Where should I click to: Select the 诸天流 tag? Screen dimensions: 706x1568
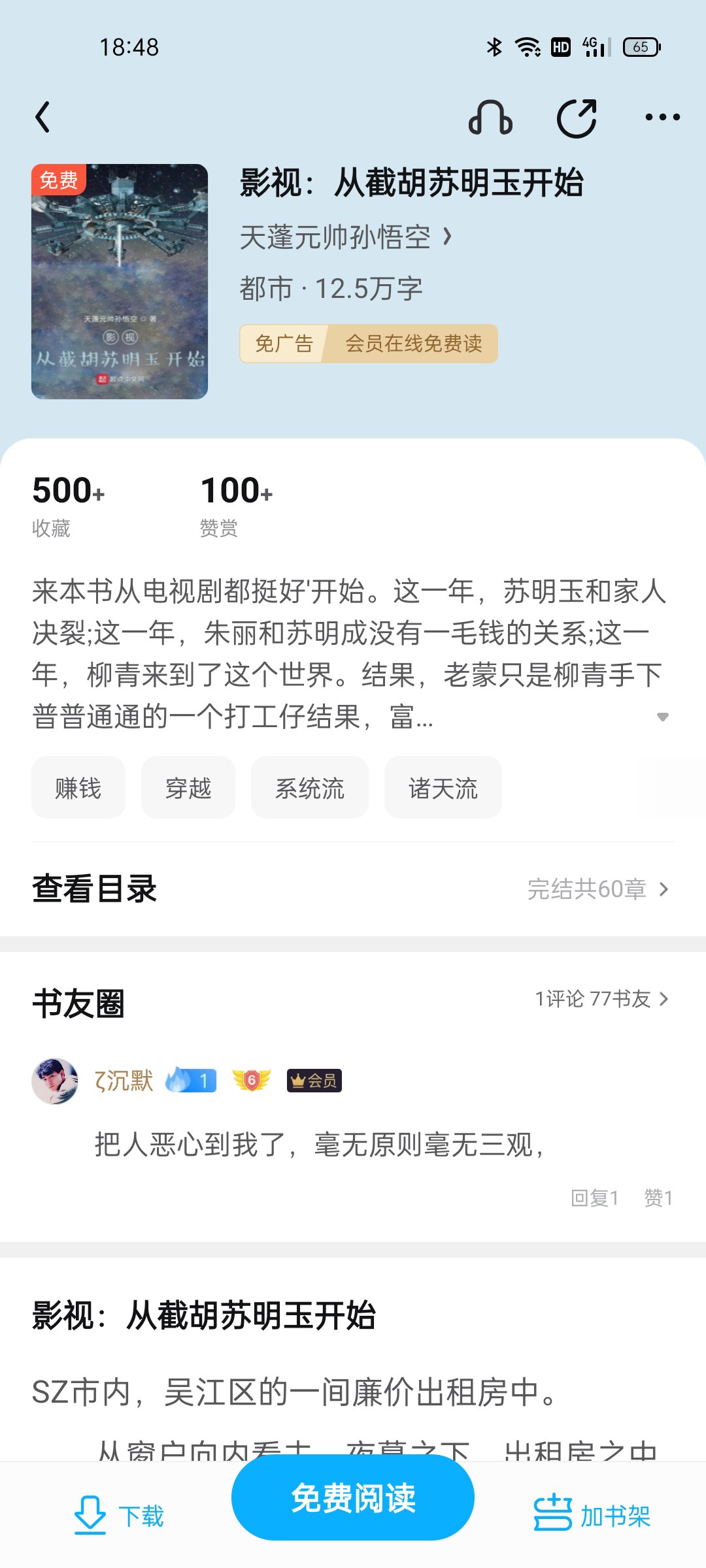(x=443, y=788)
